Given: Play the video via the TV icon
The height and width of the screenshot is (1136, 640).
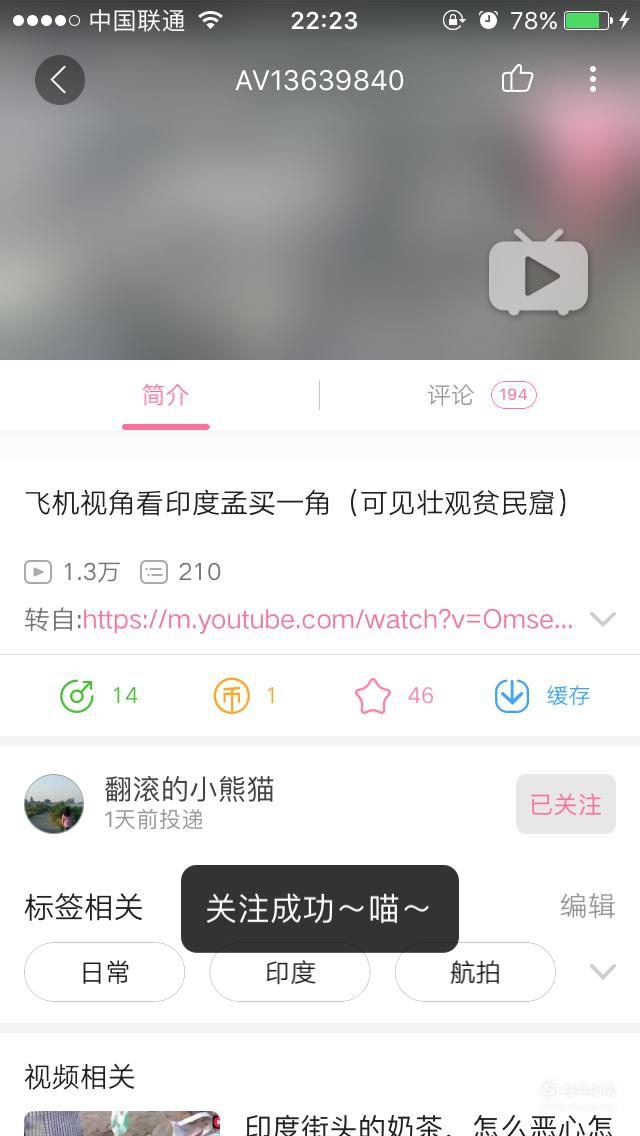Looking at the screenshot, I should (x=539, y=272).
